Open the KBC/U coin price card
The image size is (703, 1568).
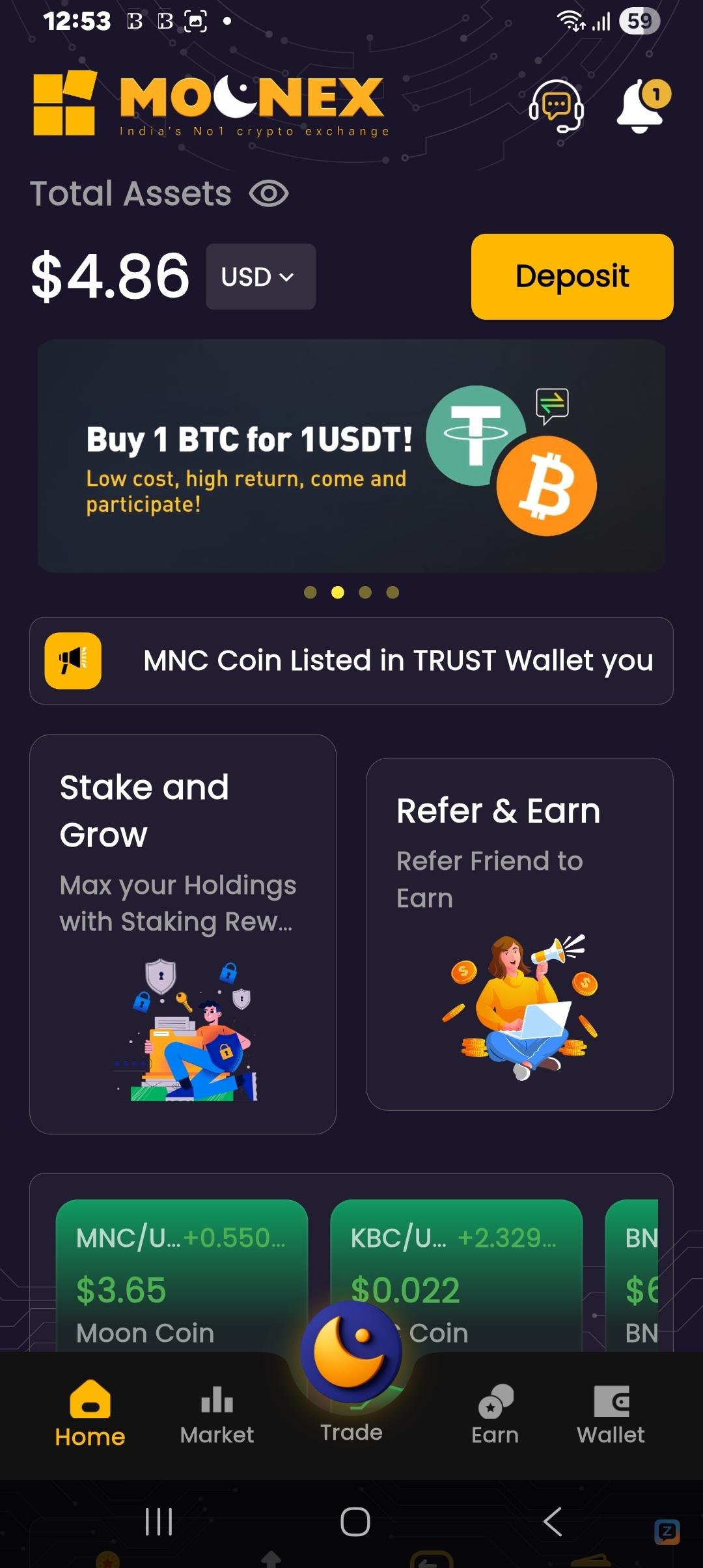tap(456, 1270)
